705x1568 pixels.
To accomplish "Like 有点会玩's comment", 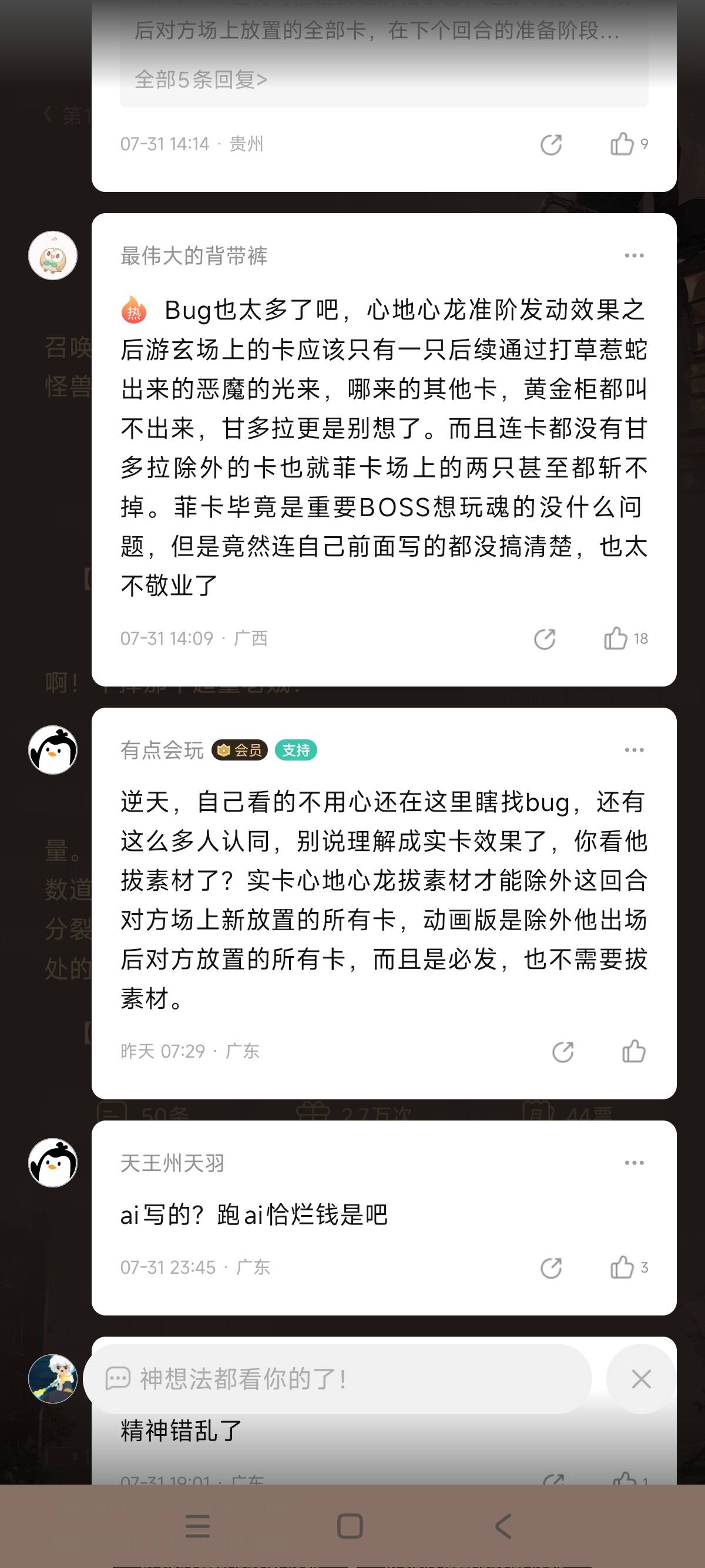I will (634, 1051).
